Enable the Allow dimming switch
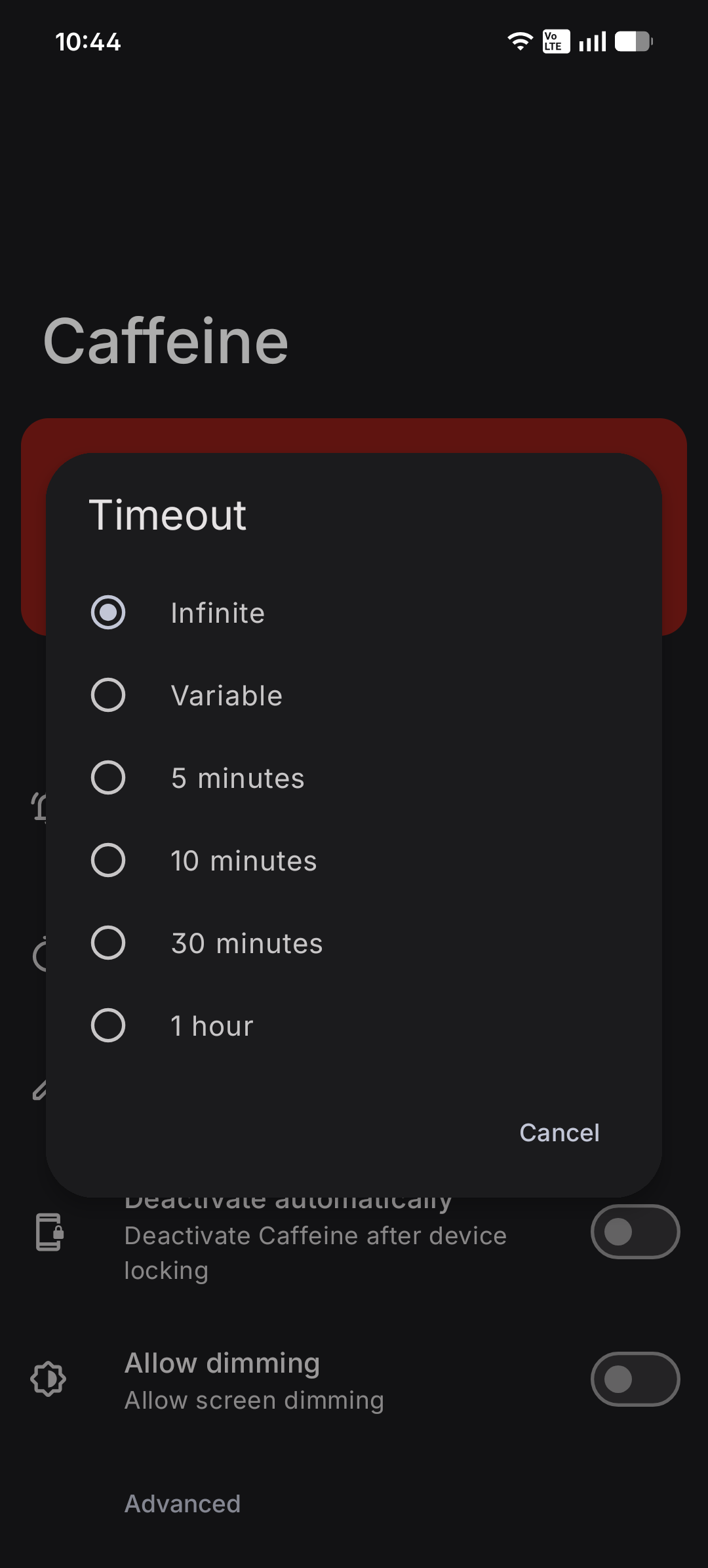 (x=634, y=1379)
